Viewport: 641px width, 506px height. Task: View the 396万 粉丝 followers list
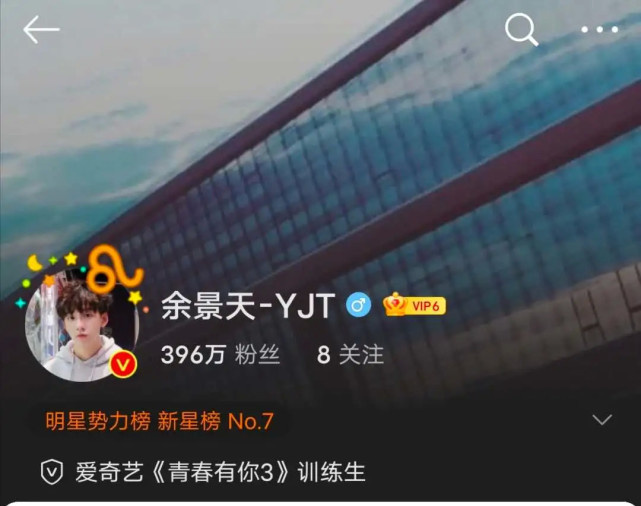[x=220, y=355]
